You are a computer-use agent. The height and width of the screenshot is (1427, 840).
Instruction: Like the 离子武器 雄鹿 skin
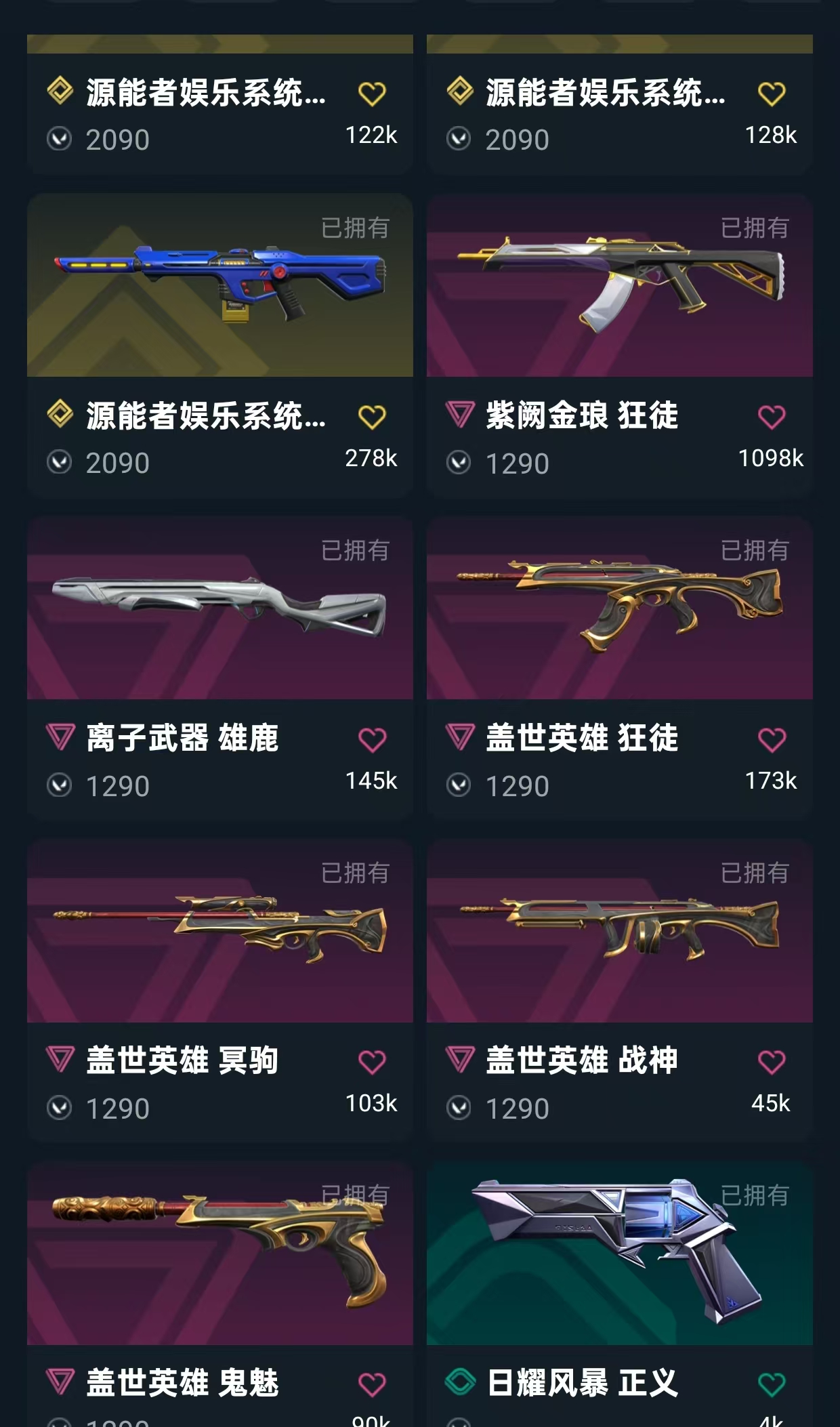coord(372,739)
